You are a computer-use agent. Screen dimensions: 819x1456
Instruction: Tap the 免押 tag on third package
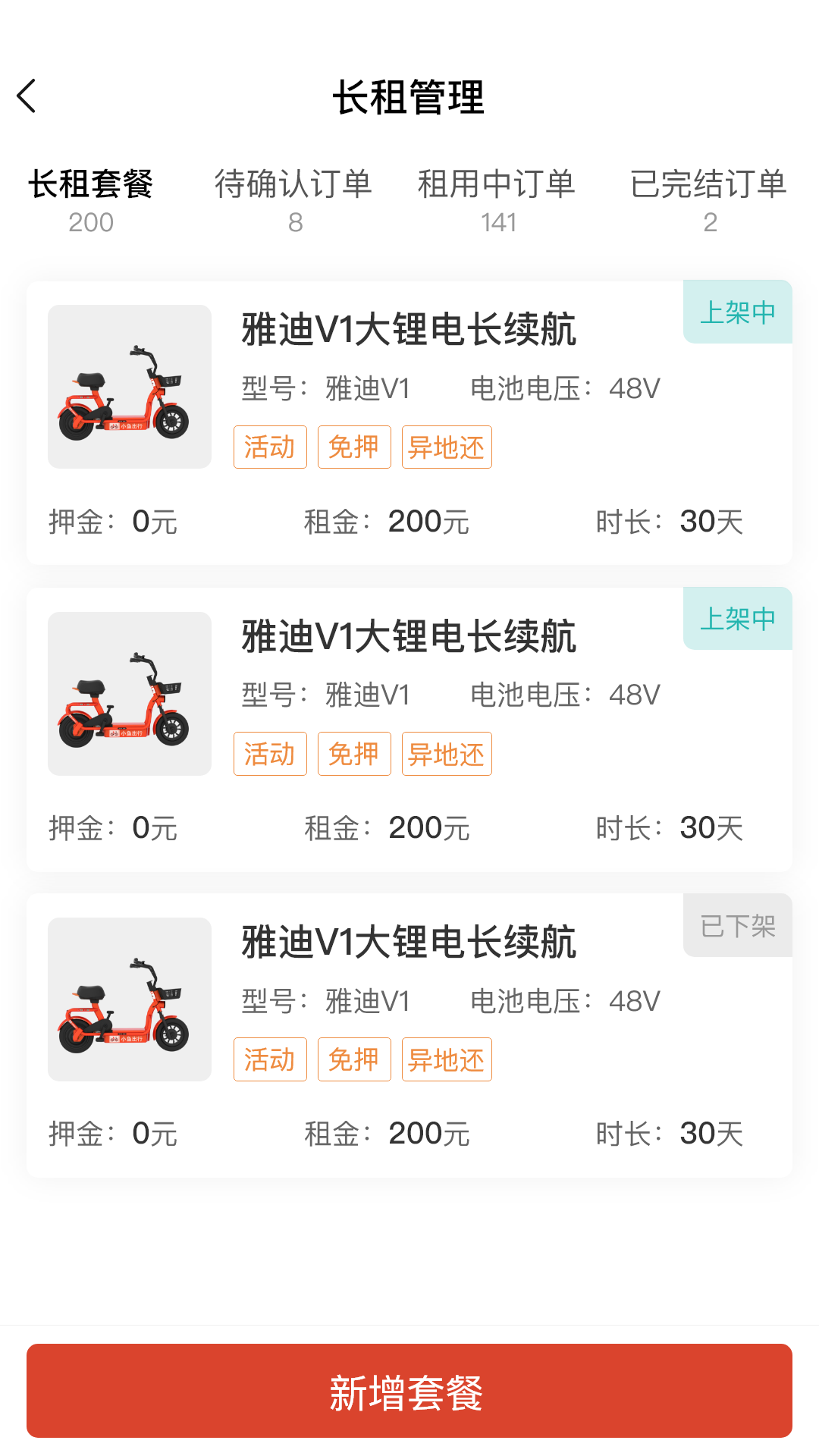click(x=354, y=1059)
